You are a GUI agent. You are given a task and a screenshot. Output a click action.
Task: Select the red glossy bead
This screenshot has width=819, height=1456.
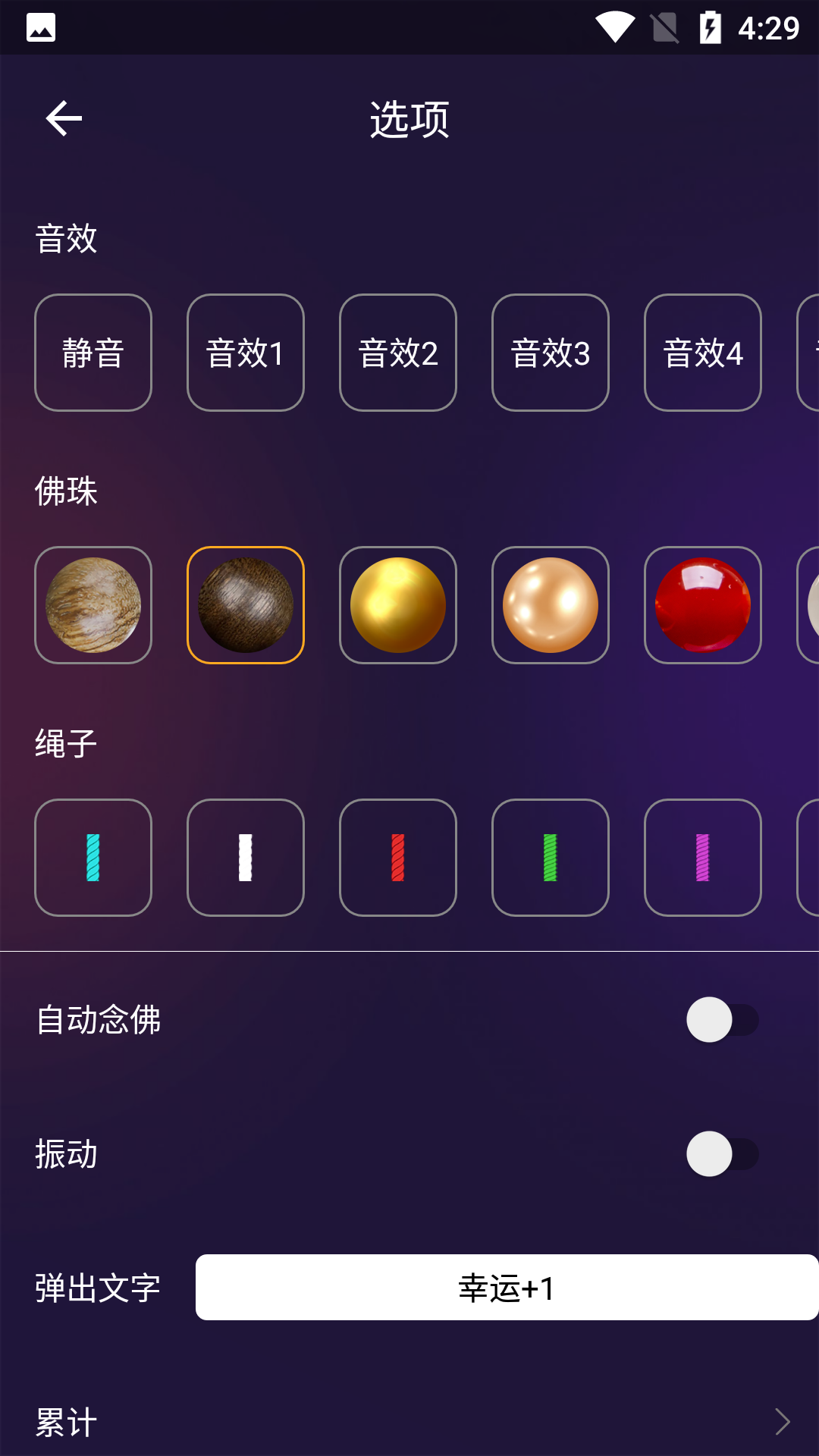703,605
